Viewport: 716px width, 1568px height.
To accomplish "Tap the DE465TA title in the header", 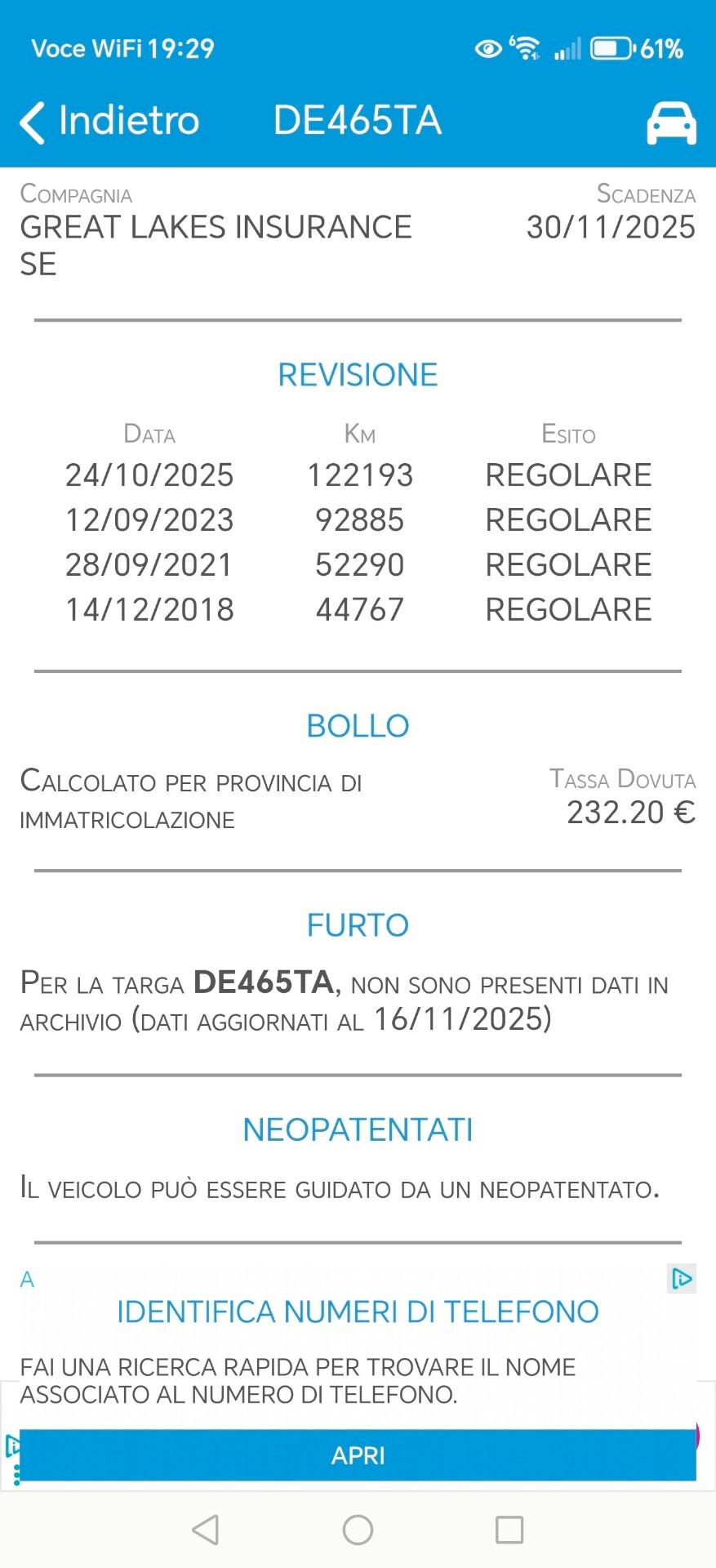I will [x=358, y=121].
